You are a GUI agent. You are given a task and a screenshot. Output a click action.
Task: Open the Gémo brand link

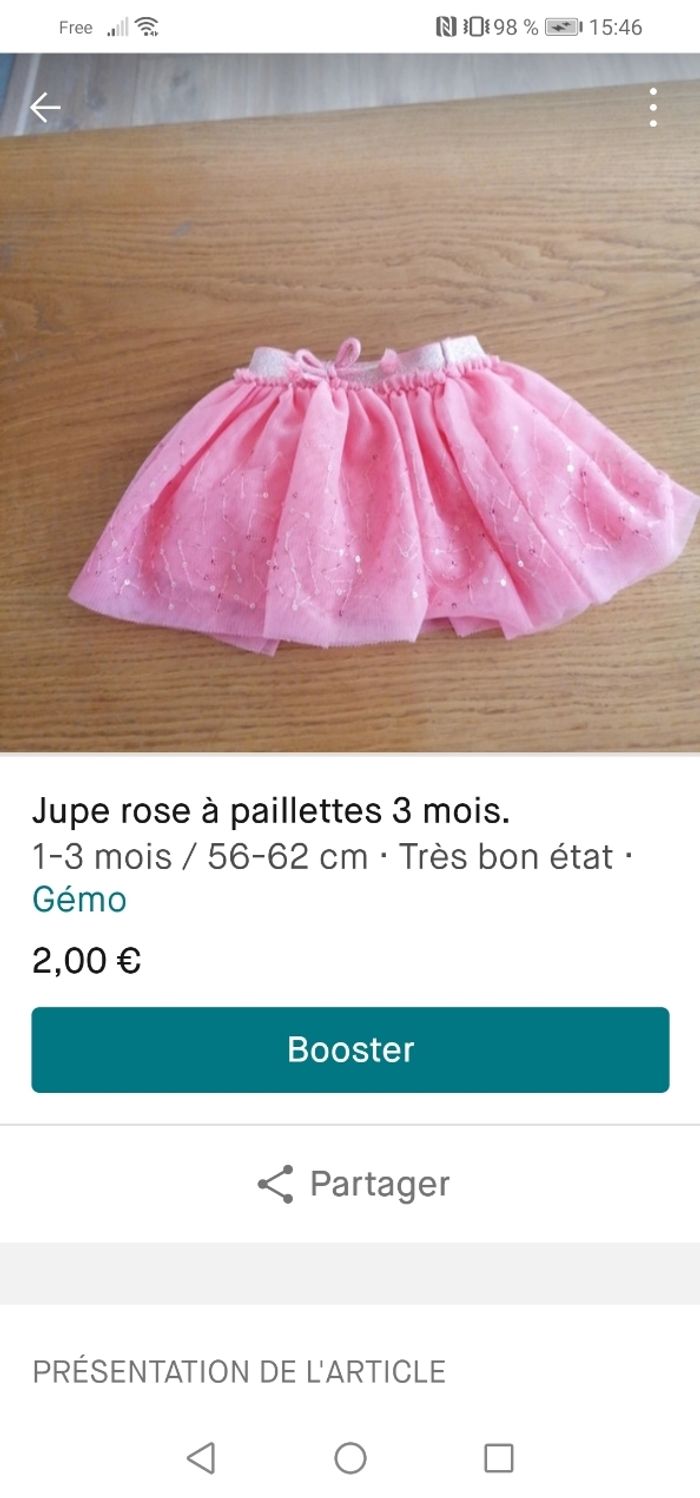tap(79, 899)
